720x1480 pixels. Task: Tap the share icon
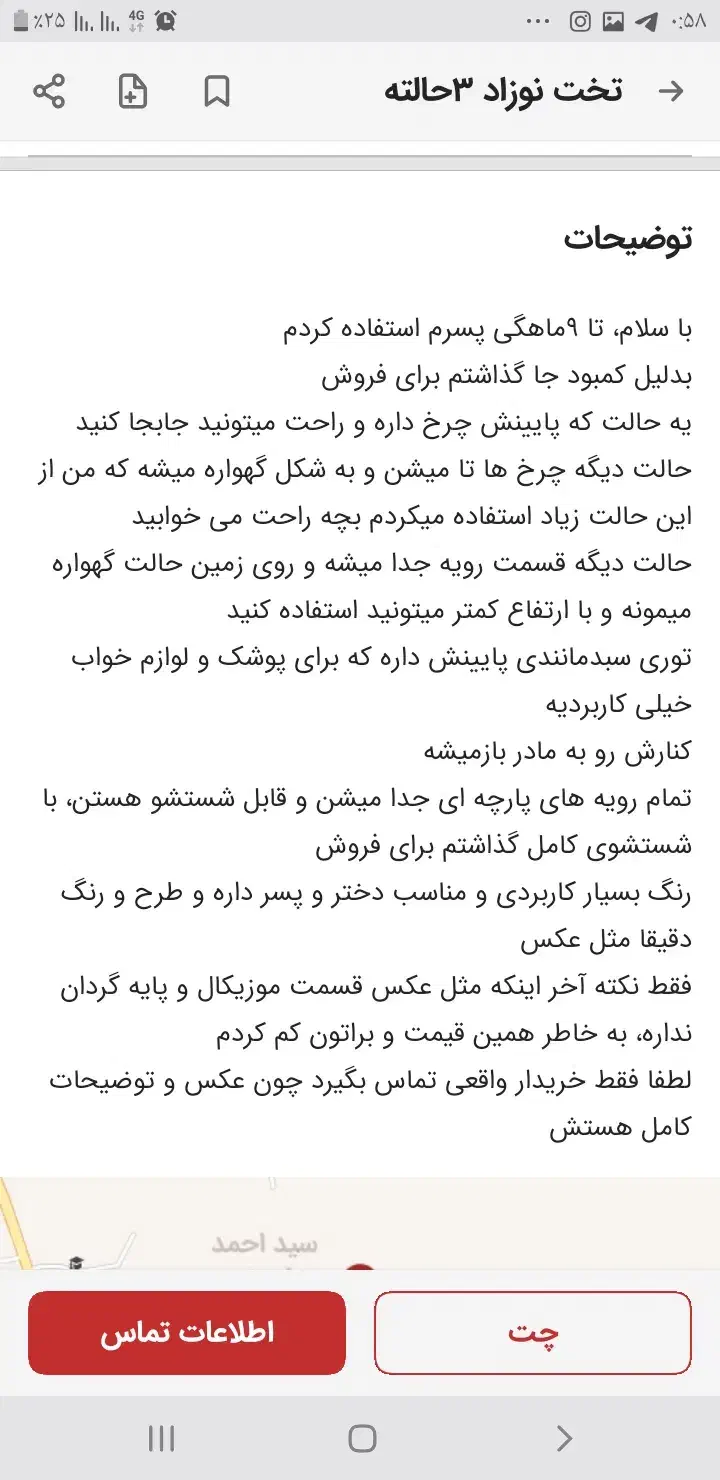pyautogui.click(x=47, y=91)
